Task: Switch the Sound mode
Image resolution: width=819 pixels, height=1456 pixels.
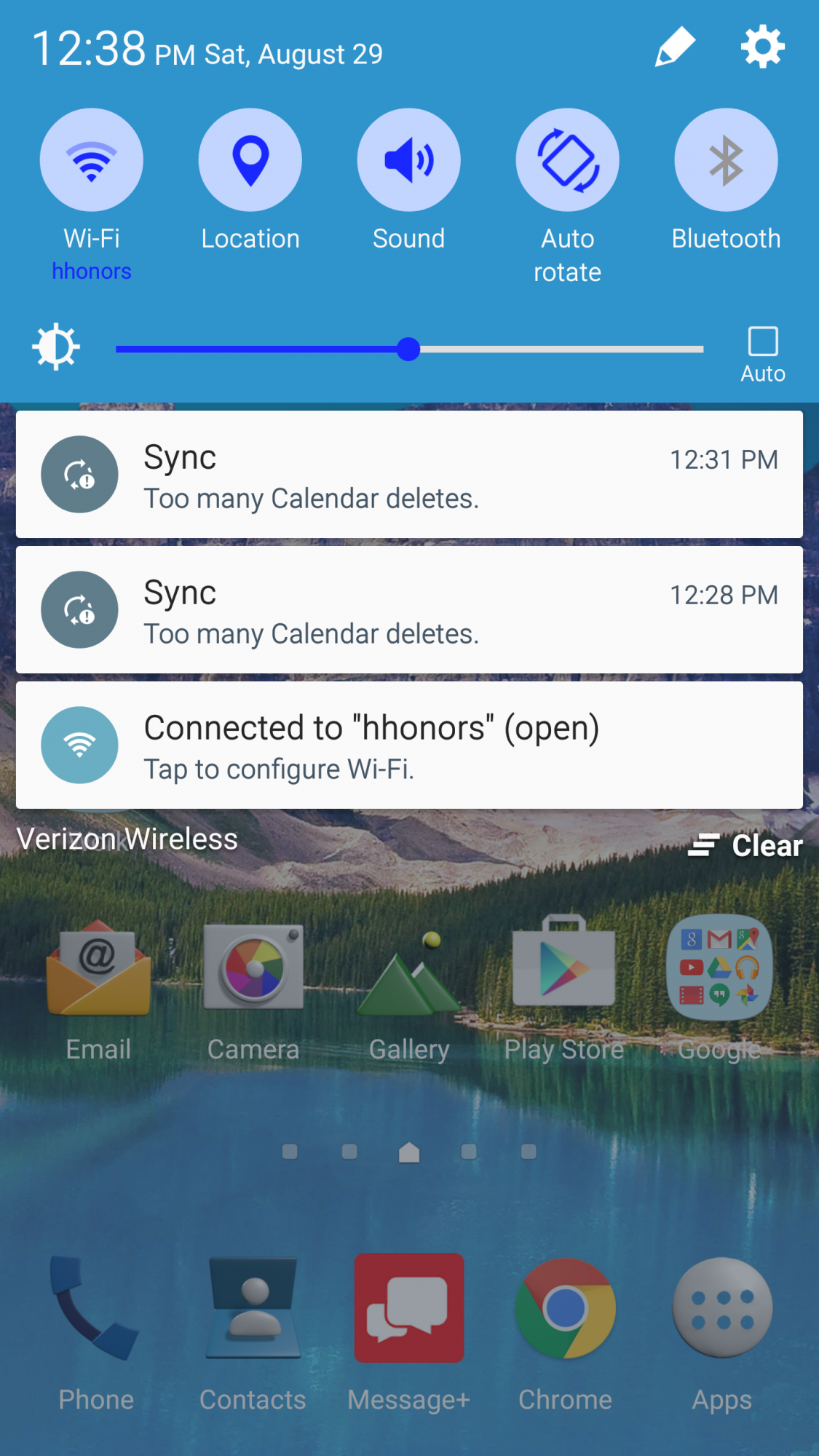Action: point(409,160)
